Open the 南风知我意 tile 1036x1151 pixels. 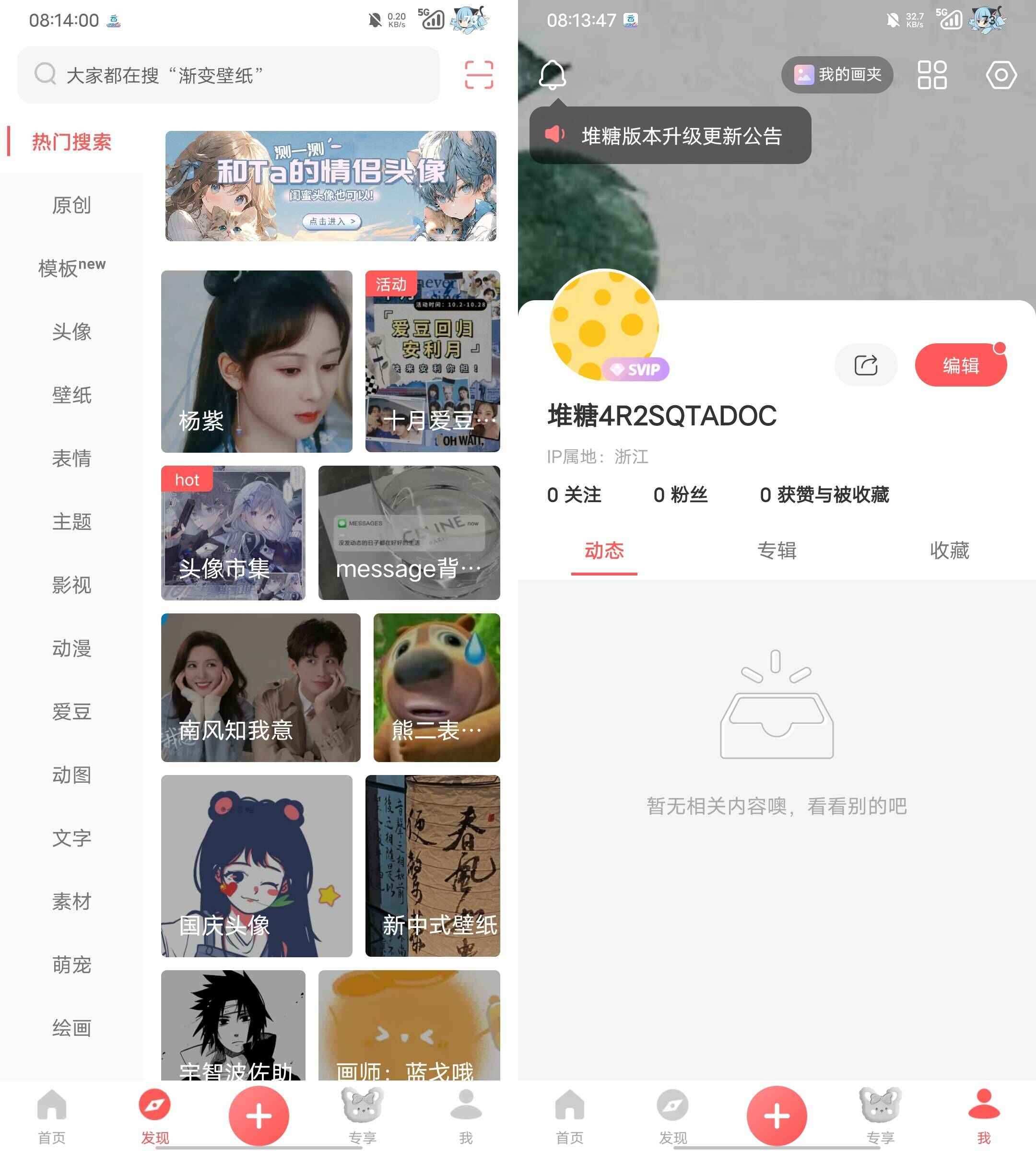260,687
